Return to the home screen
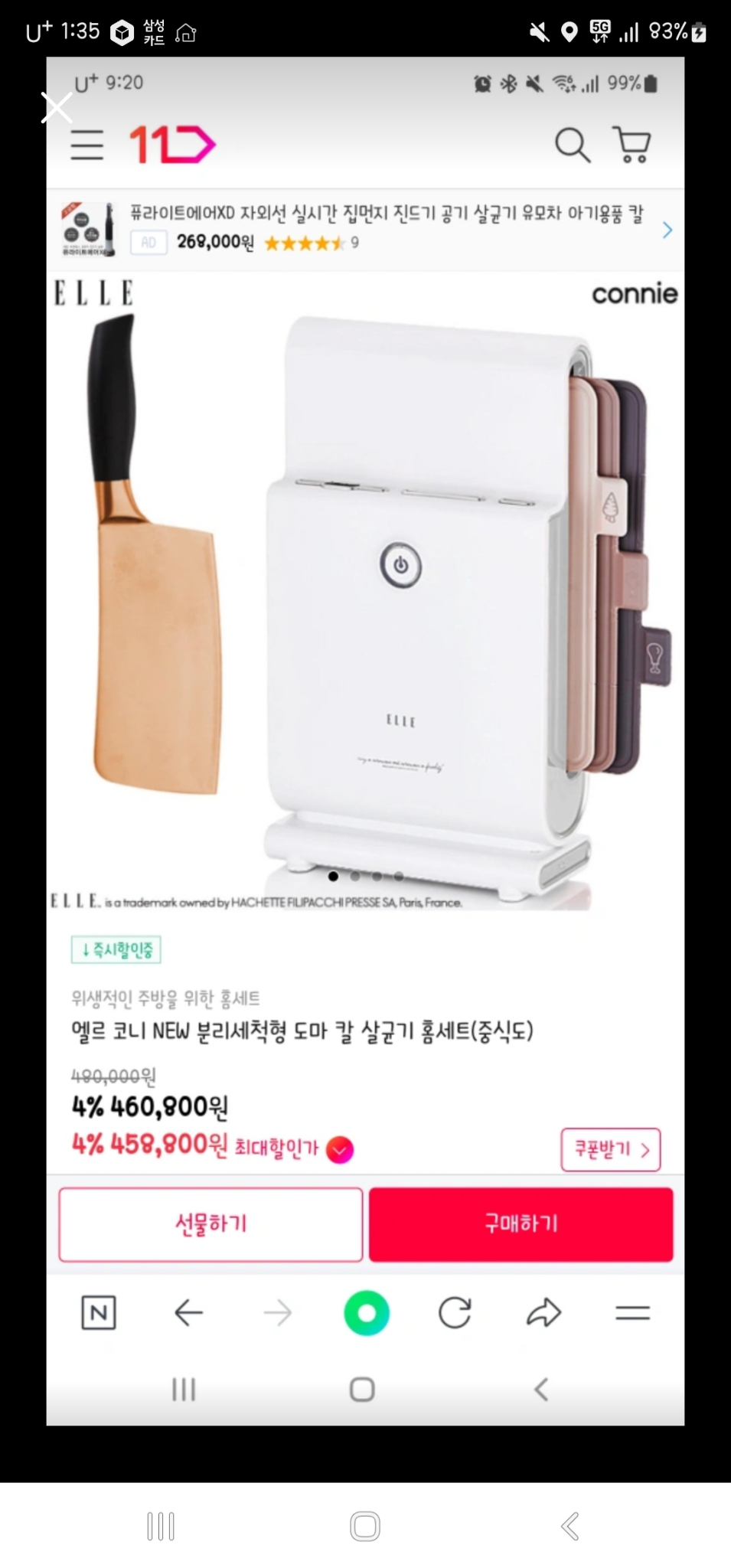731x1568 pixels. pos(365,1525)
